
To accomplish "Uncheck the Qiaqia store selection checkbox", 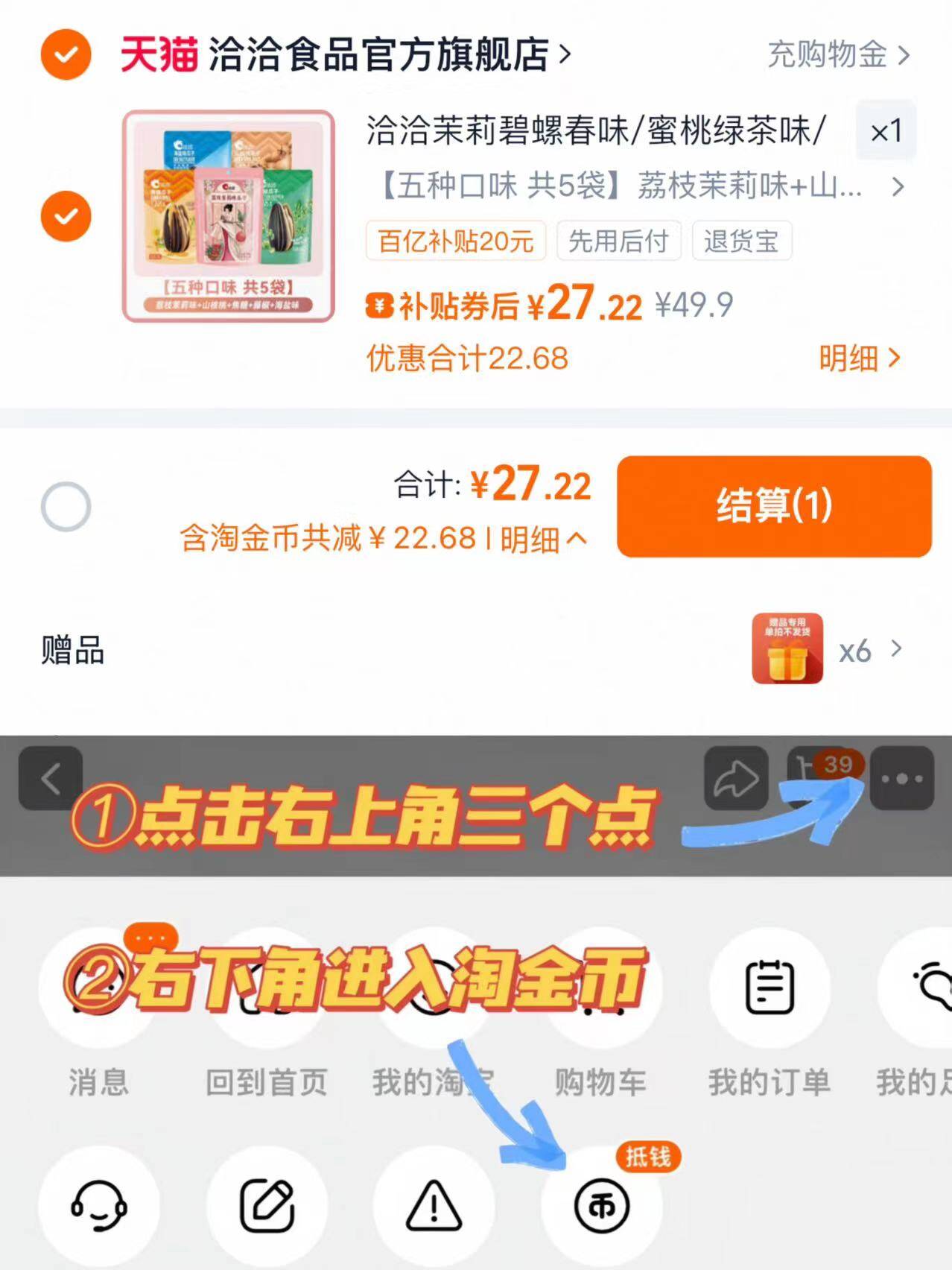I will pyautogui.click(x=66, y=54).
